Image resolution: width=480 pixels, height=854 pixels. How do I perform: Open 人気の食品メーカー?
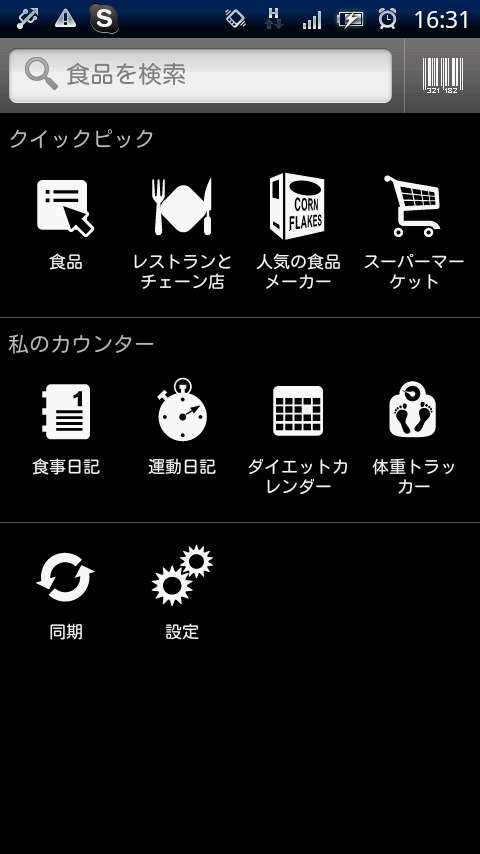(298, 233)
